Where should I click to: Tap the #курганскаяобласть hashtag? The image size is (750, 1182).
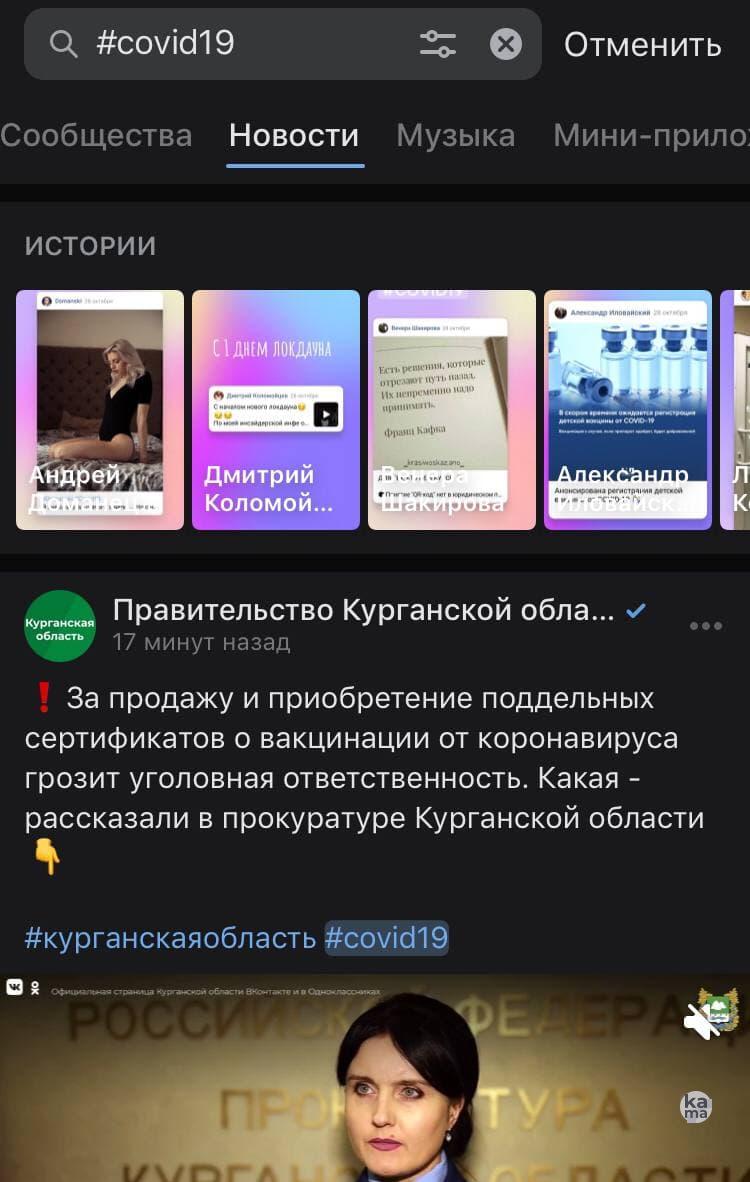(170, 938)
